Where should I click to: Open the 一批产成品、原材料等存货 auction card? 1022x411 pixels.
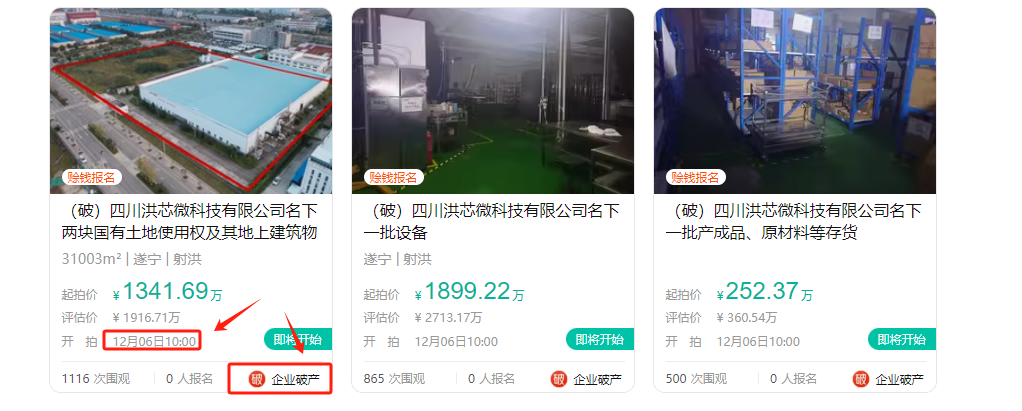tap(794, 221)
